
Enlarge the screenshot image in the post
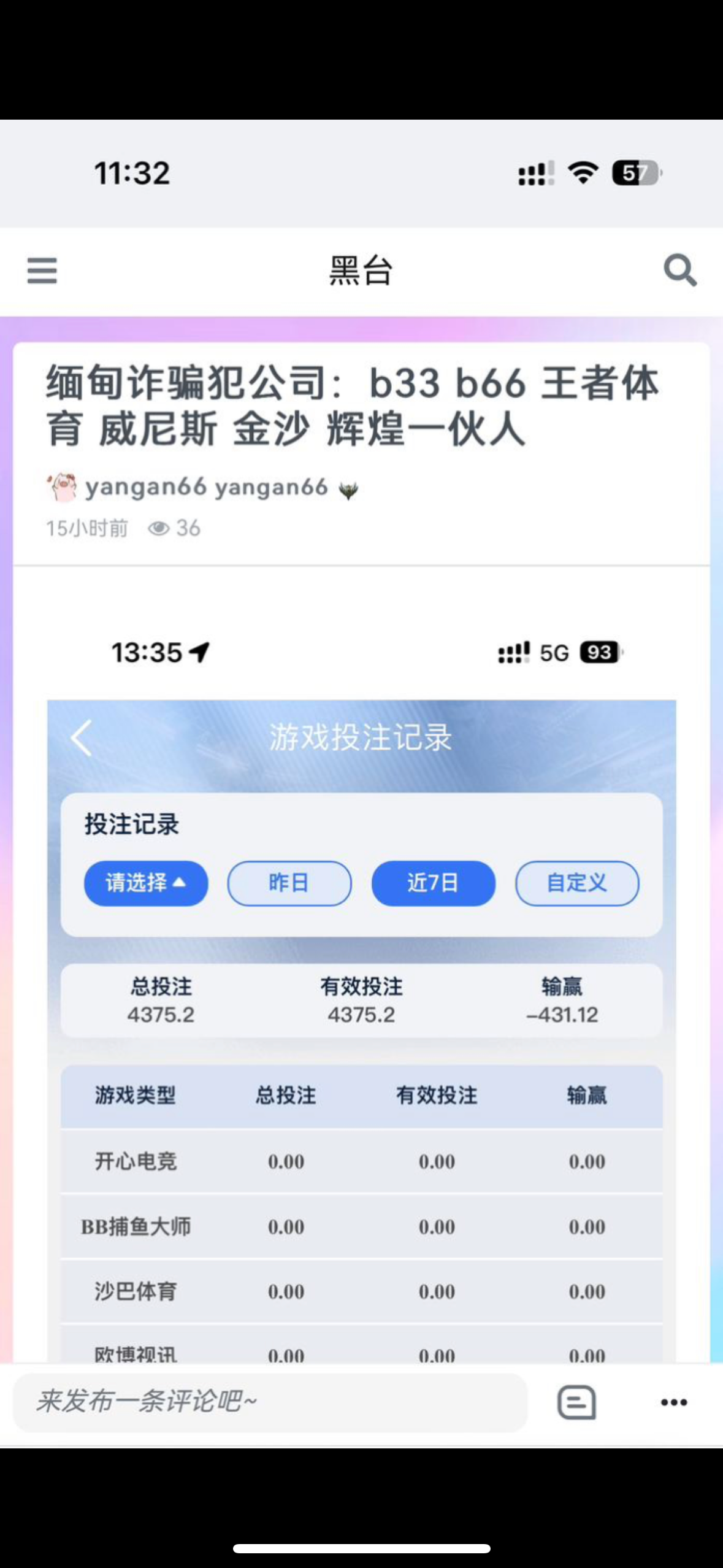pyautogui.click(x=361, y=982)
